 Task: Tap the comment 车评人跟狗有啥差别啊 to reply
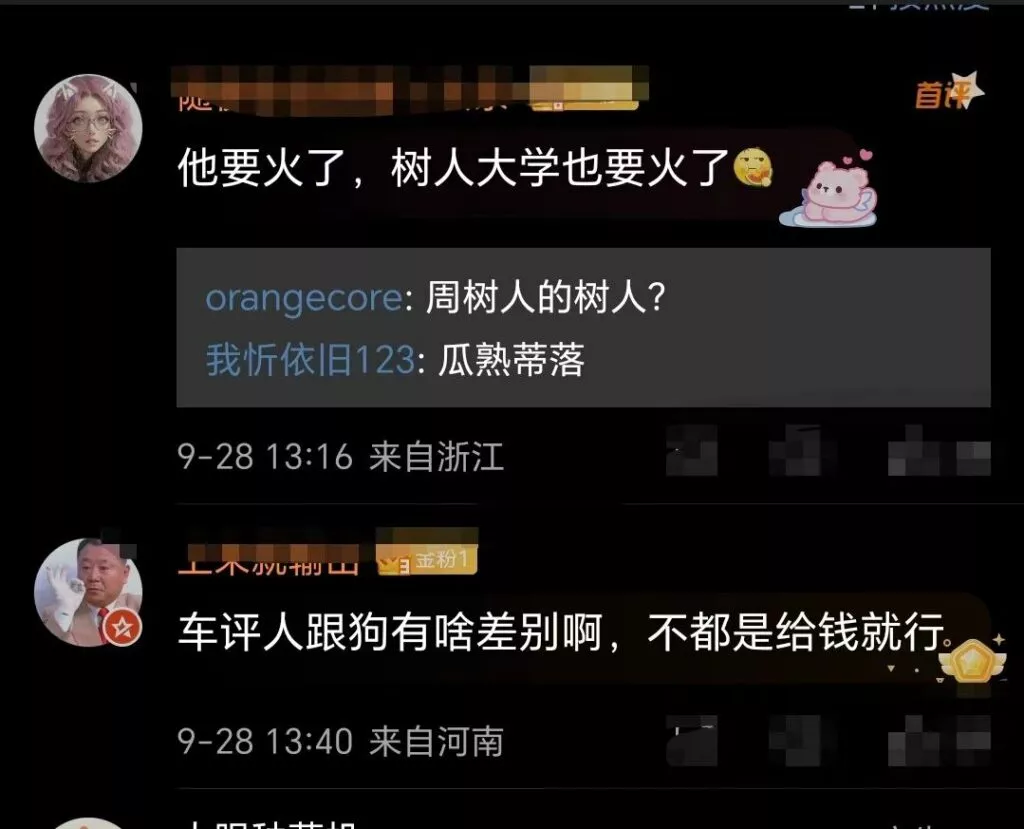[x=560, y=634]
